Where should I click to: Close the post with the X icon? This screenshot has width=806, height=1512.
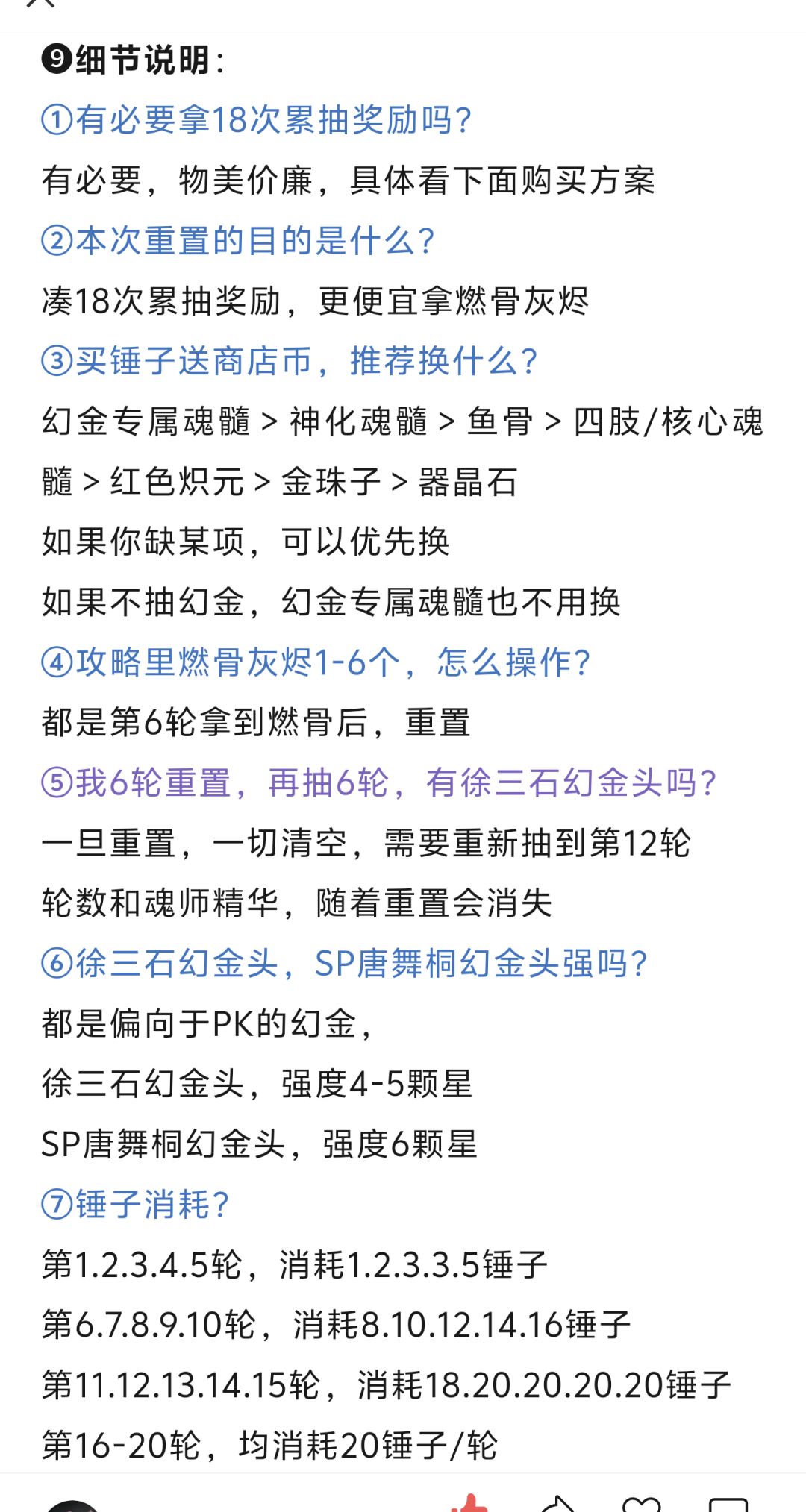tap(40, 2)
